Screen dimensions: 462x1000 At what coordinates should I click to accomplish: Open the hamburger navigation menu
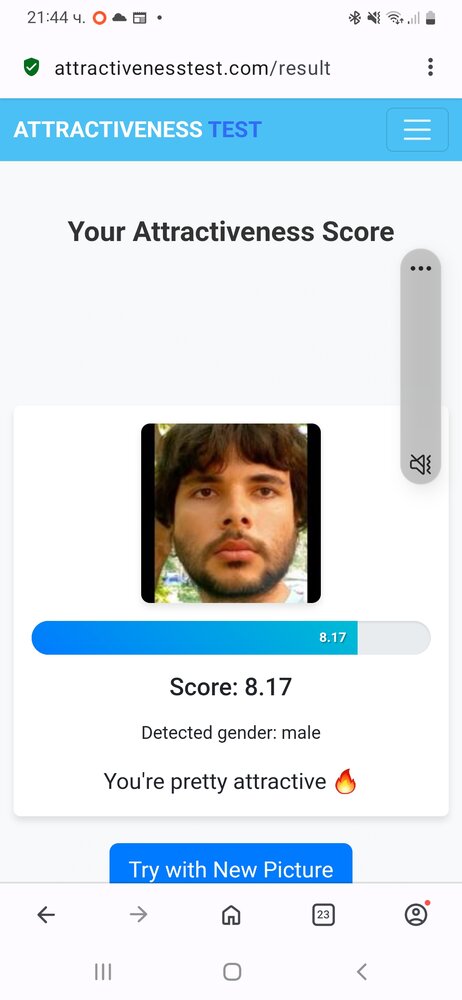417,129
